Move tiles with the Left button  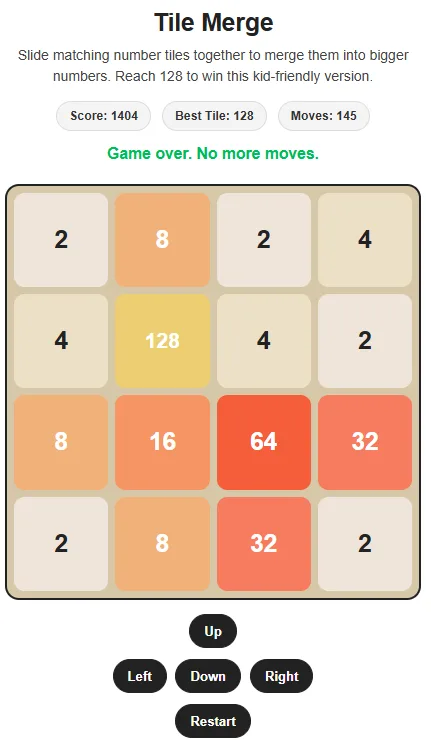(140, 676)
